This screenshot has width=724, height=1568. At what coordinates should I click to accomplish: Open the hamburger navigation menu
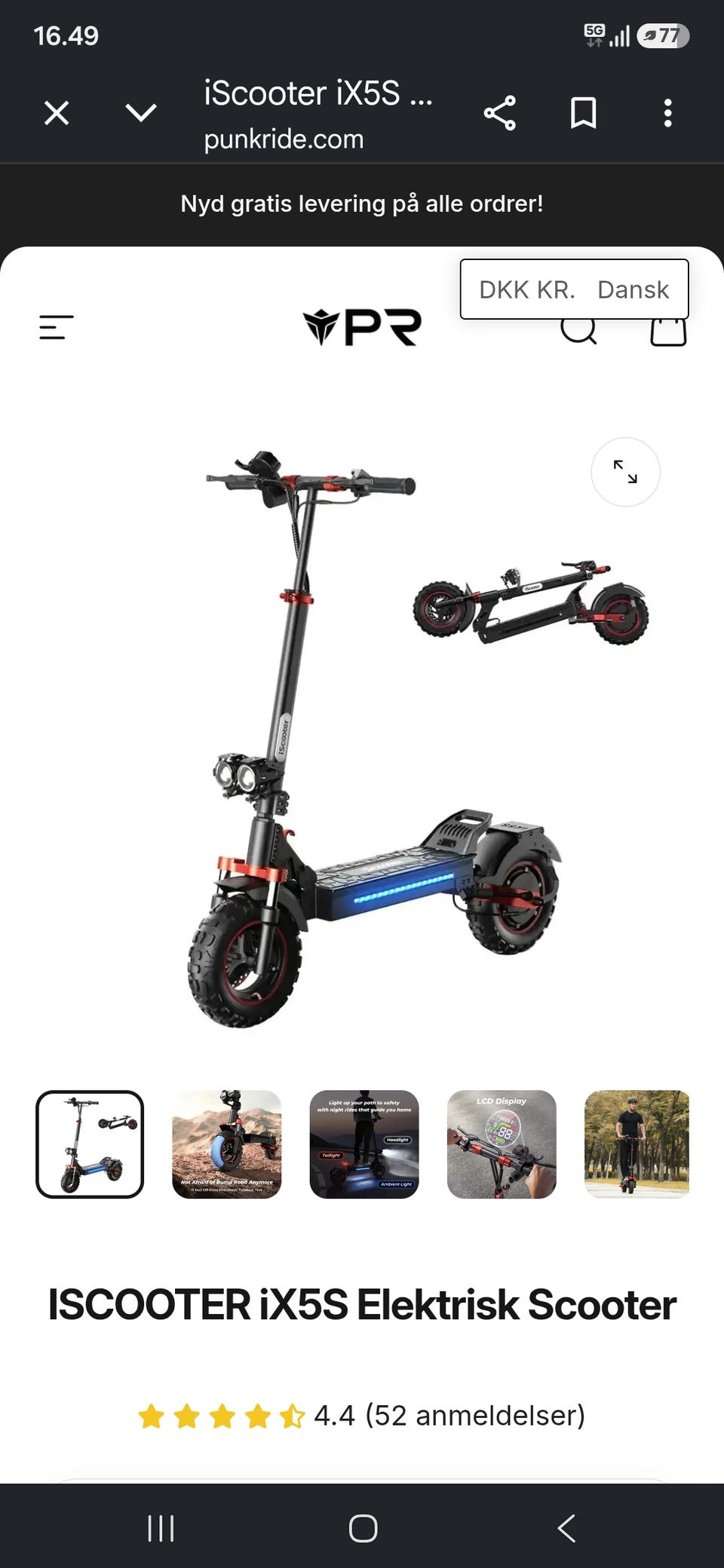(x=56, y=327)
